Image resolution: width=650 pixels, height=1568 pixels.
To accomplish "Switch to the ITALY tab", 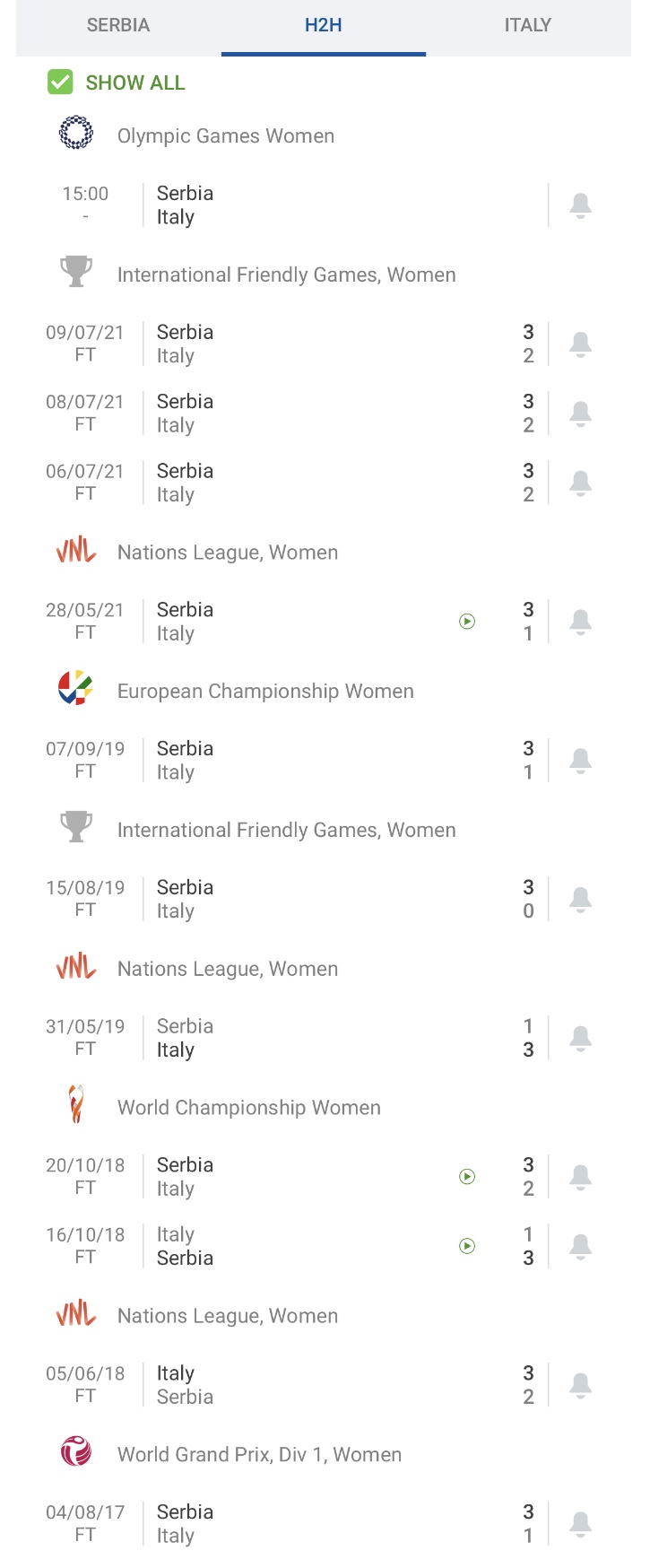I will point(527,25).
